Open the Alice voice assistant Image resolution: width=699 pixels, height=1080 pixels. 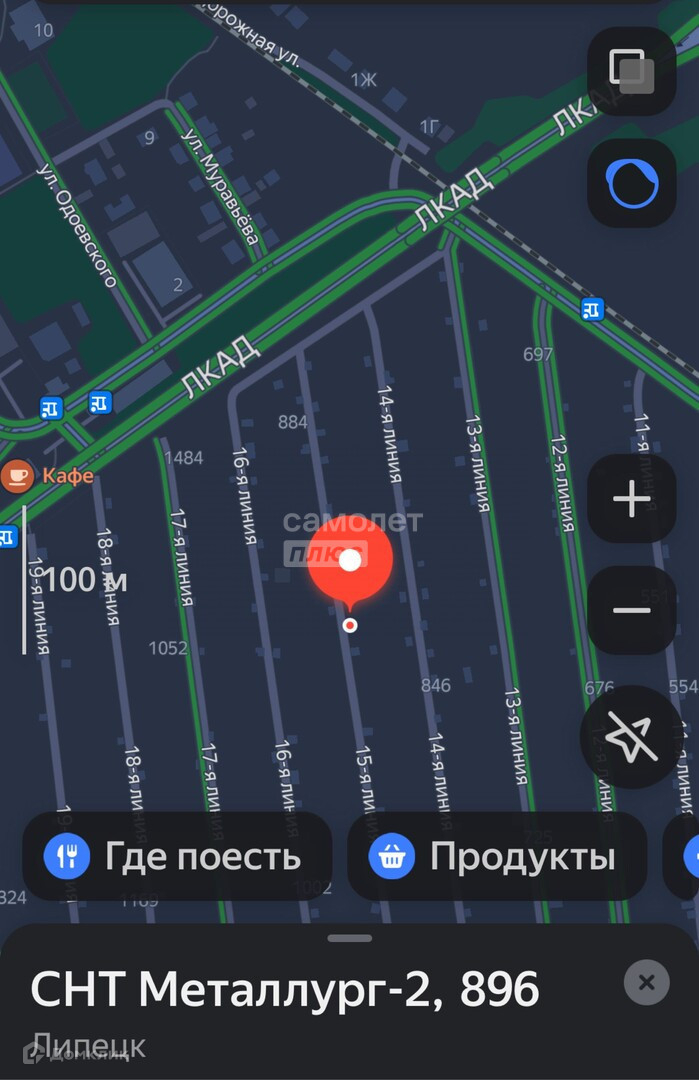coord(632,183)
